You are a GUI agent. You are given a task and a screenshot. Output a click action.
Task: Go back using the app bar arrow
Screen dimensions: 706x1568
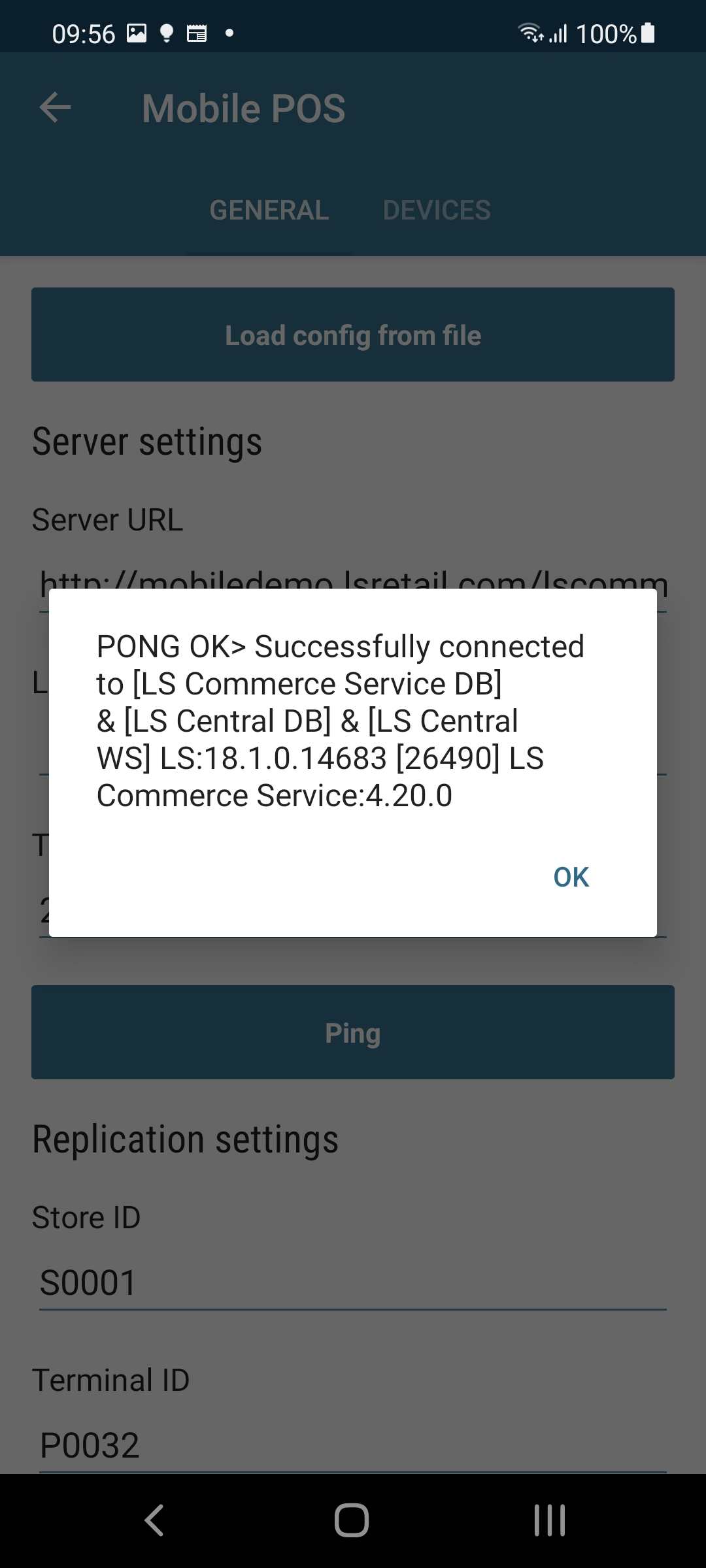55,108
